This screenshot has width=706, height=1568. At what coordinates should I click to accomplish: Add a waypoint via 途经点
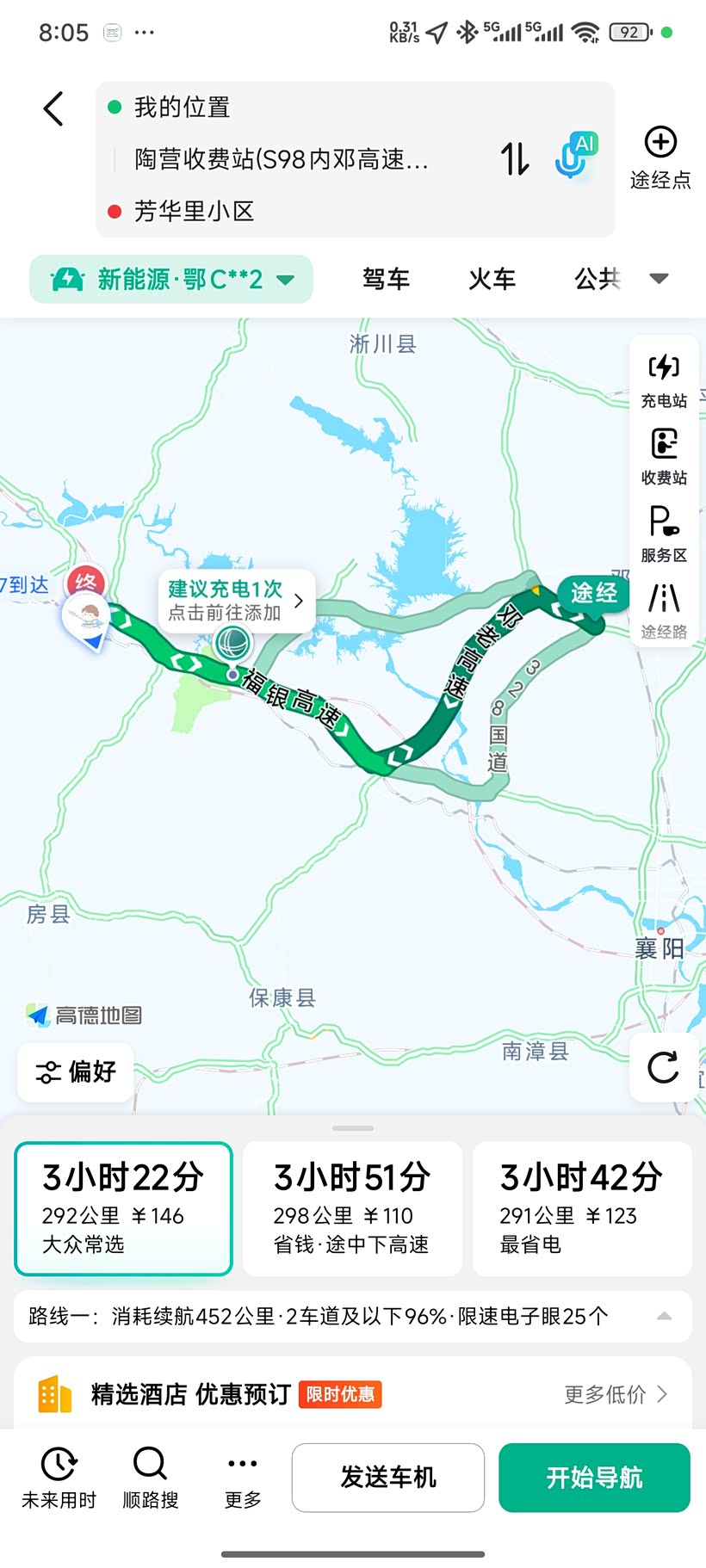click(660, 157)
